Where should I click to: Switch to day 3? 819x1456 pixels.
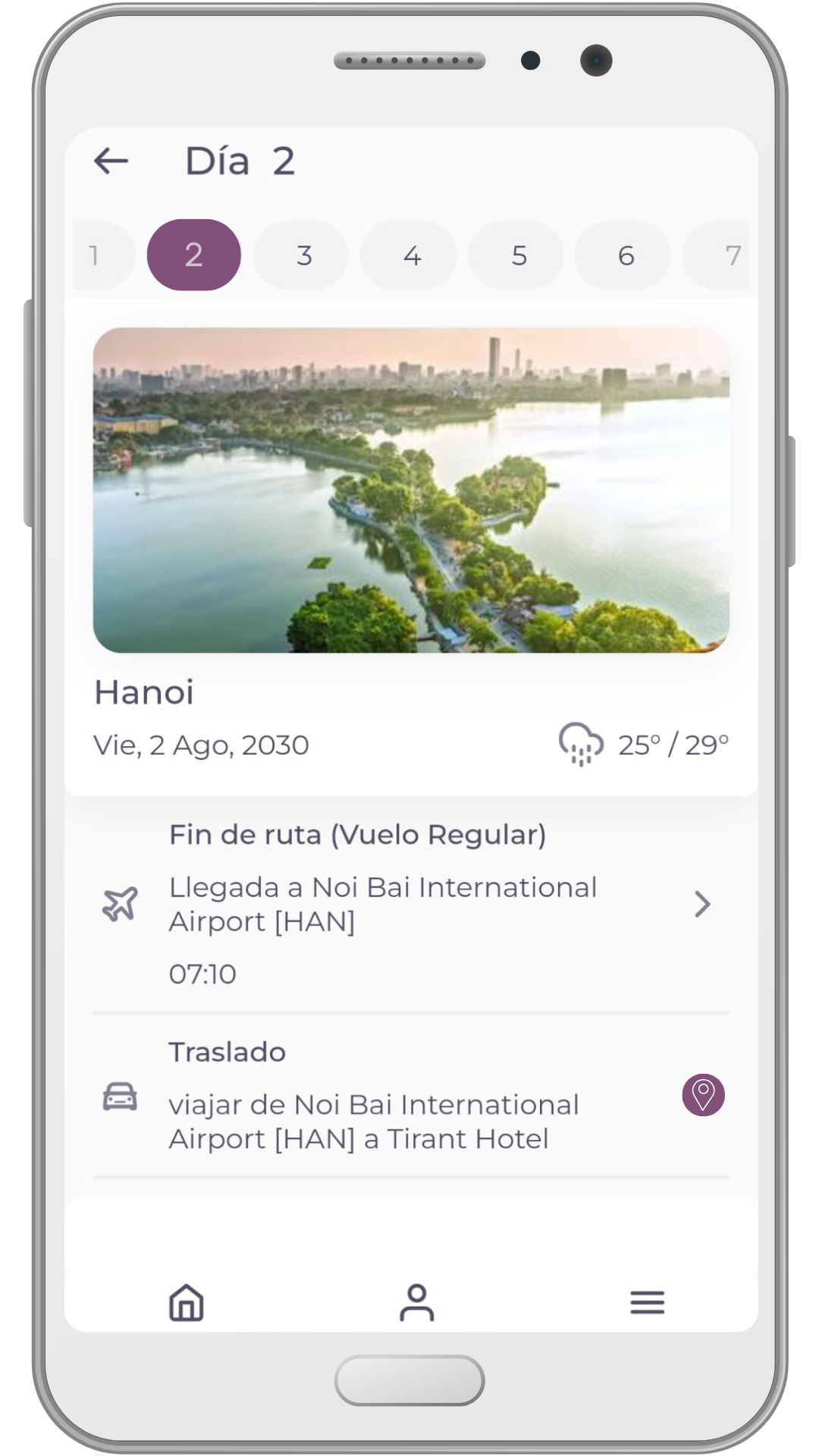tap(303, 256)
